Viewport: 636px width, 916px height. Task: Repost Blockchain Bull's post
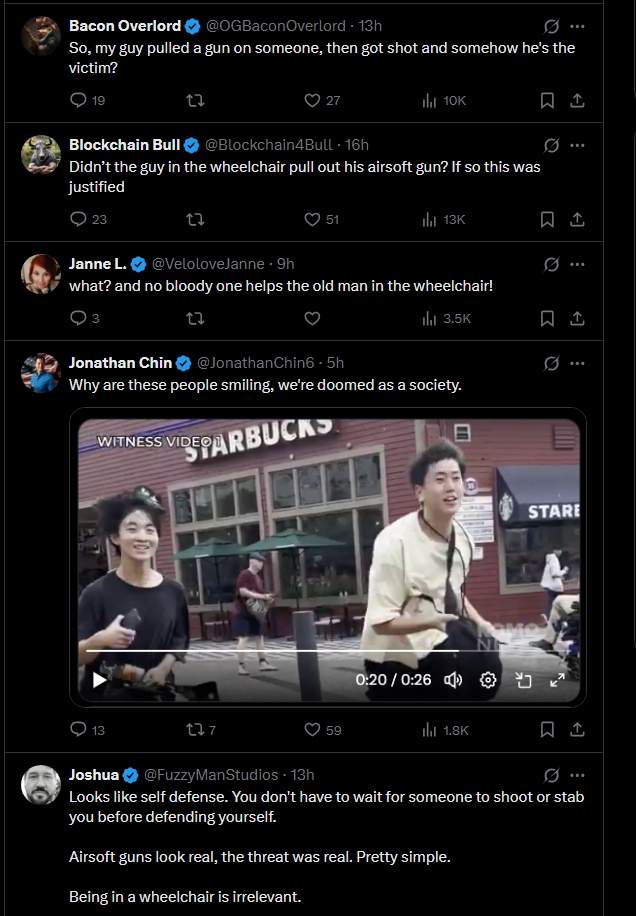click(x=196, y=219)
